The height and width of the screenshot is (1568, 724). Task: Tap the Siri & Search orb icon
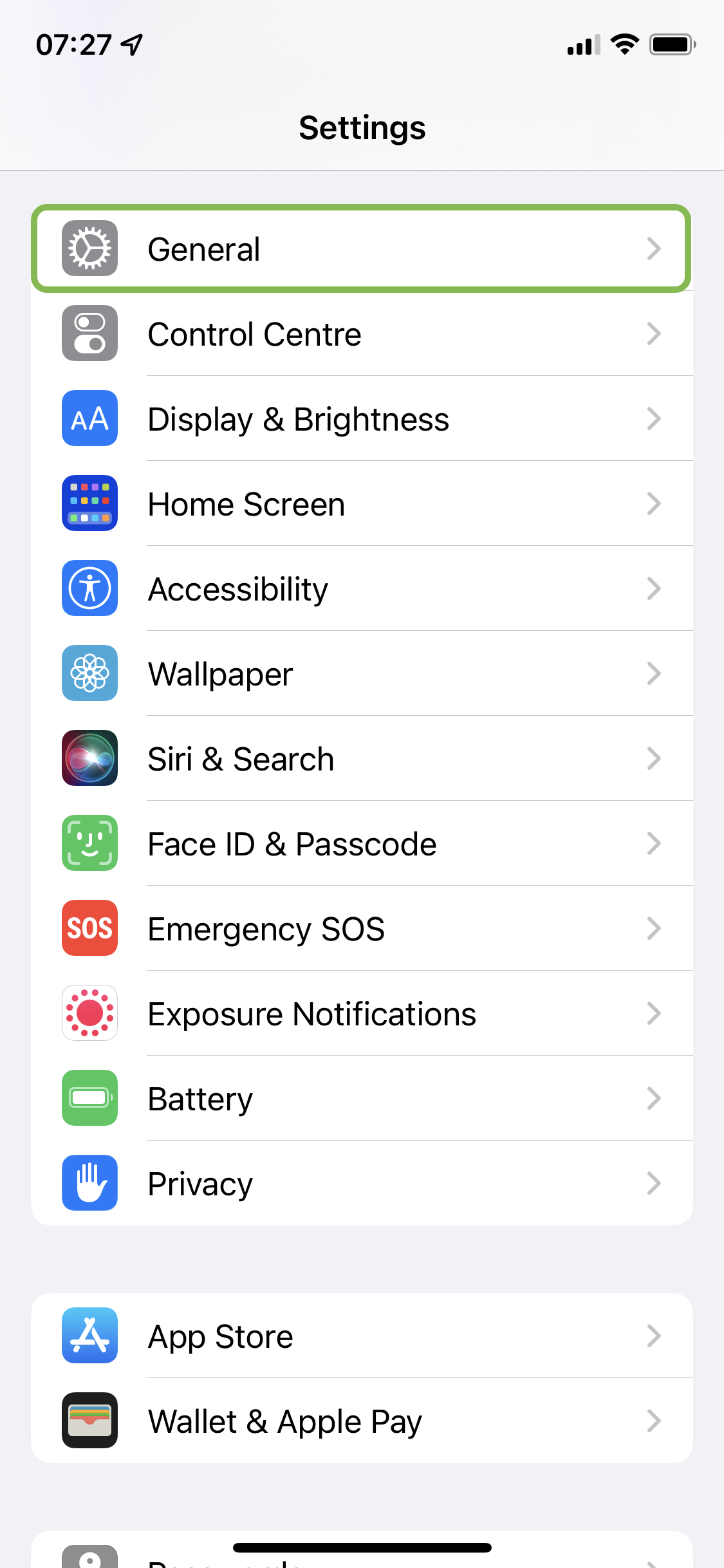(x=89, y=758)
